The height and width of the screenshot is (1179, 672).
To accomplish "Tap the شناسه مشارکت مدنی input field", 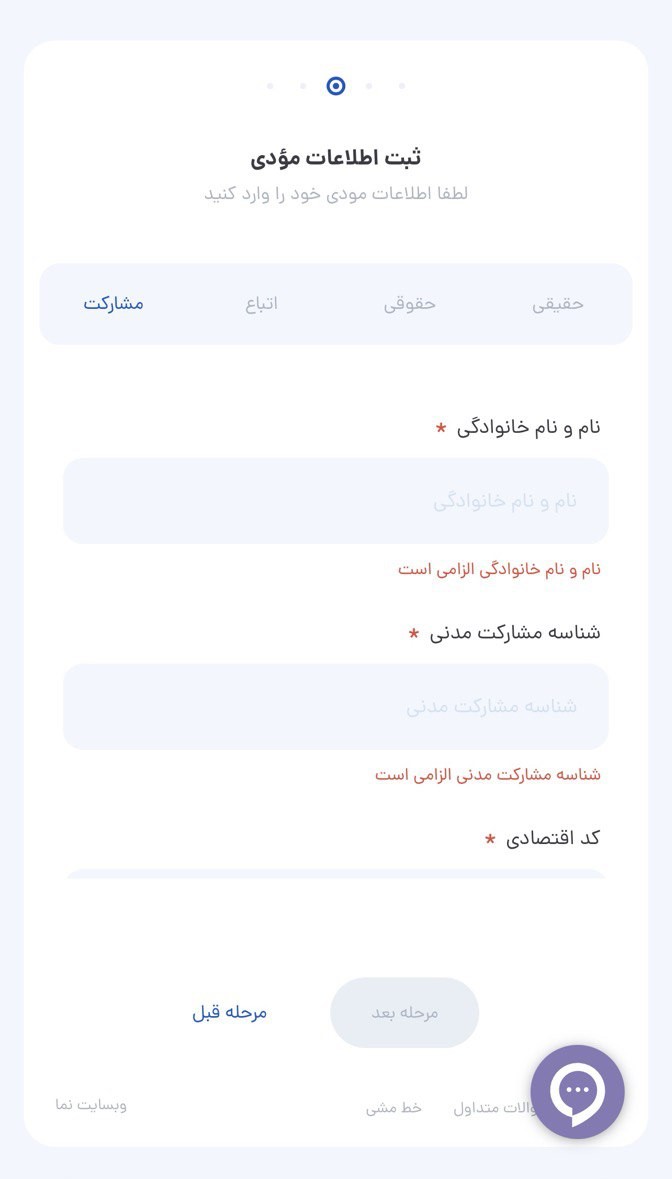I will [336, 706].
